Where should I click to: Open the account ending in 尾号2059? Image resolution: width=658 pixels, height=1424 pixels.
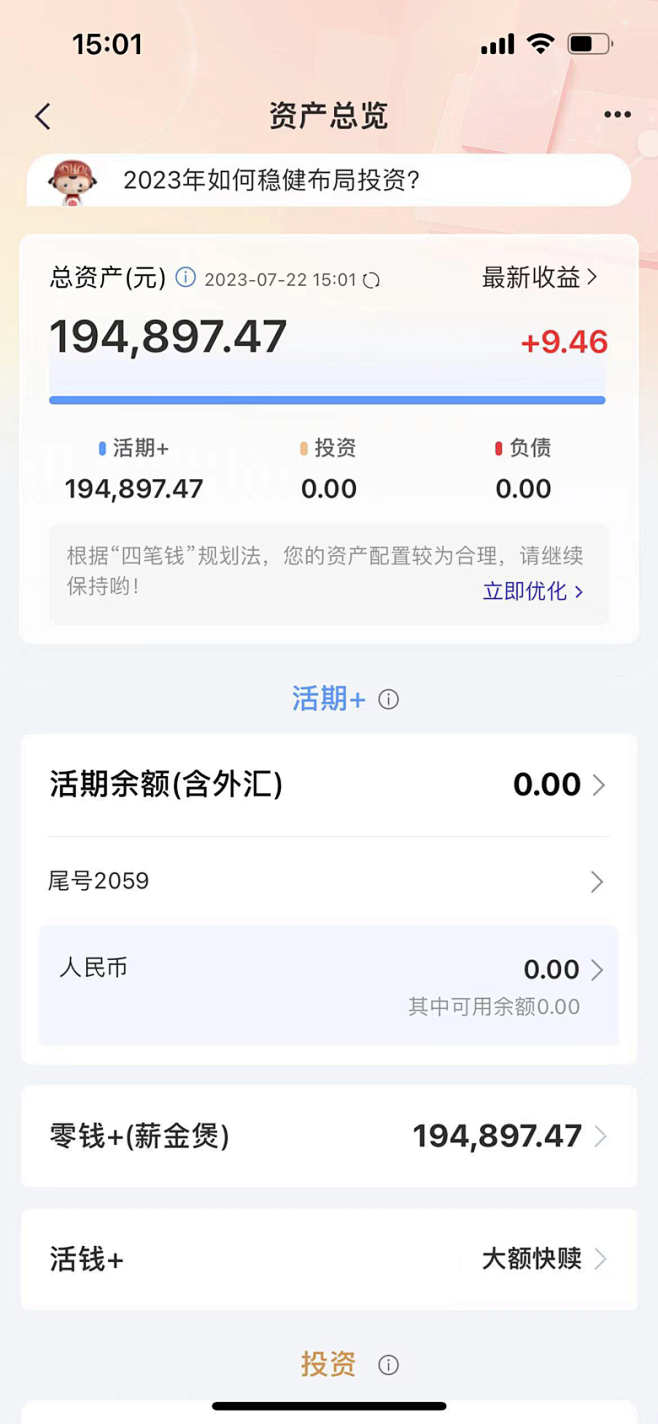coord(328,881)
